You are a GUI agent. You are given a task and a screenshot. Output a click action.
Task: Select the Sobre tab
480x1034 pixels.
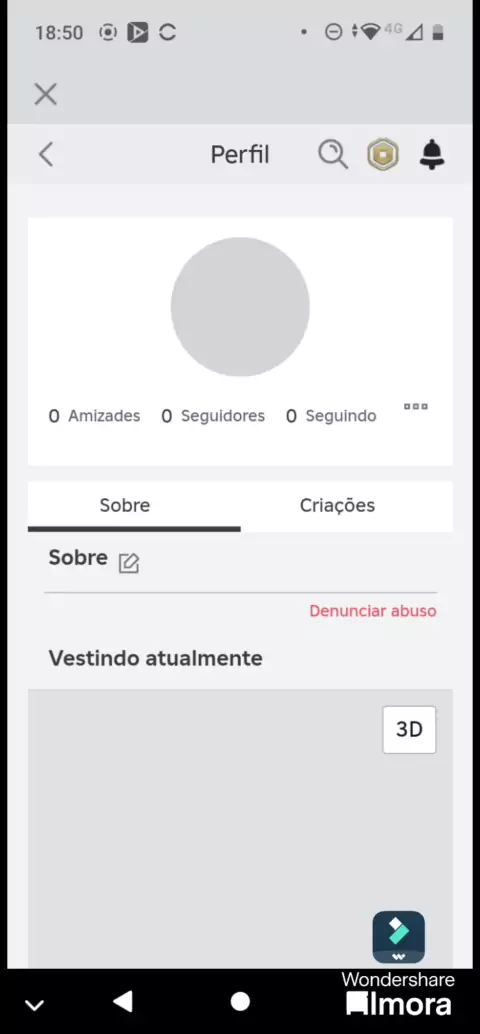point(125,506)
